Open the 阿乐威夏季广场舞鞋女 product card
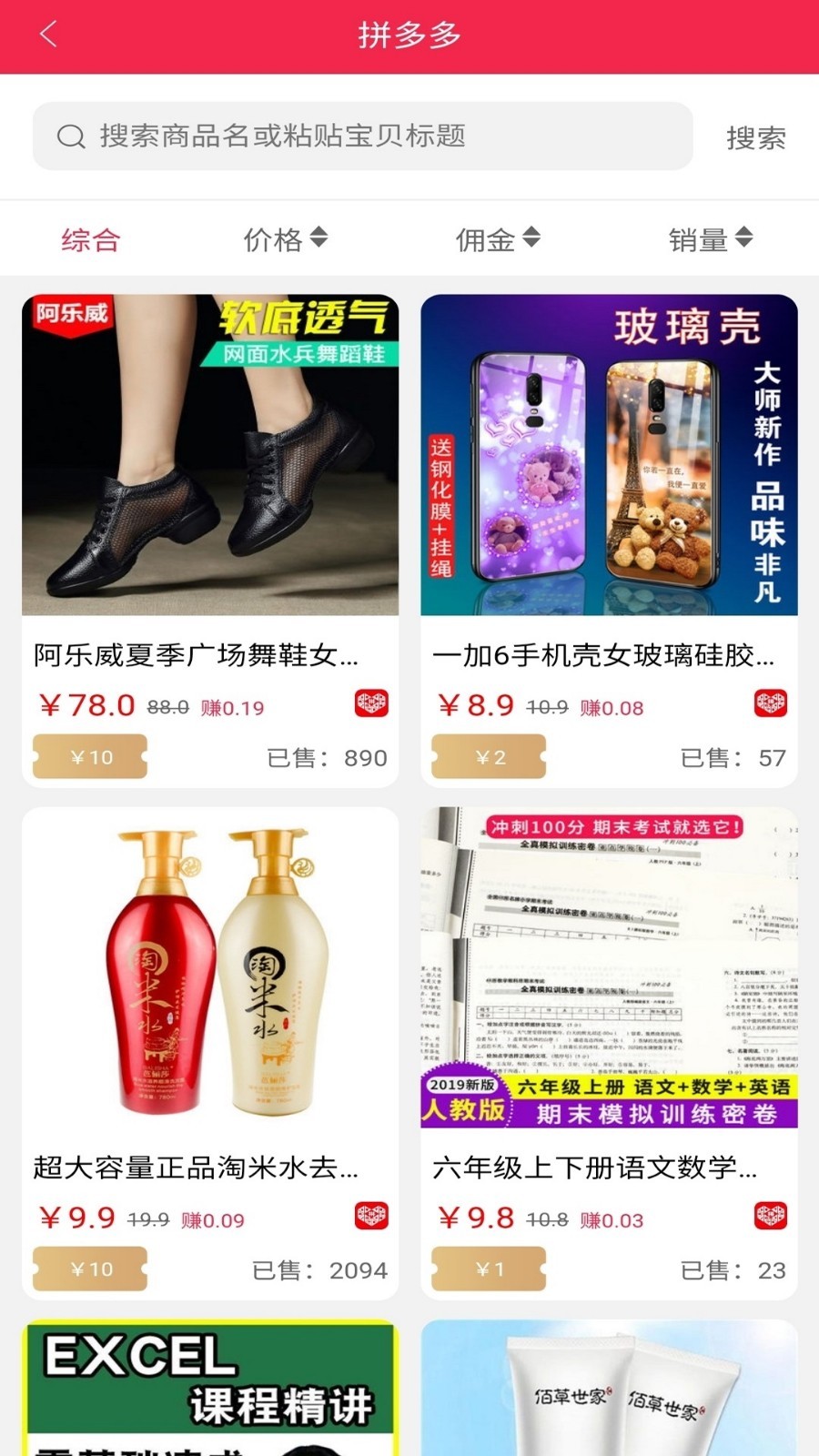Image resolution: width=819 pixels, height=1456 pixels. coord(210,473)
